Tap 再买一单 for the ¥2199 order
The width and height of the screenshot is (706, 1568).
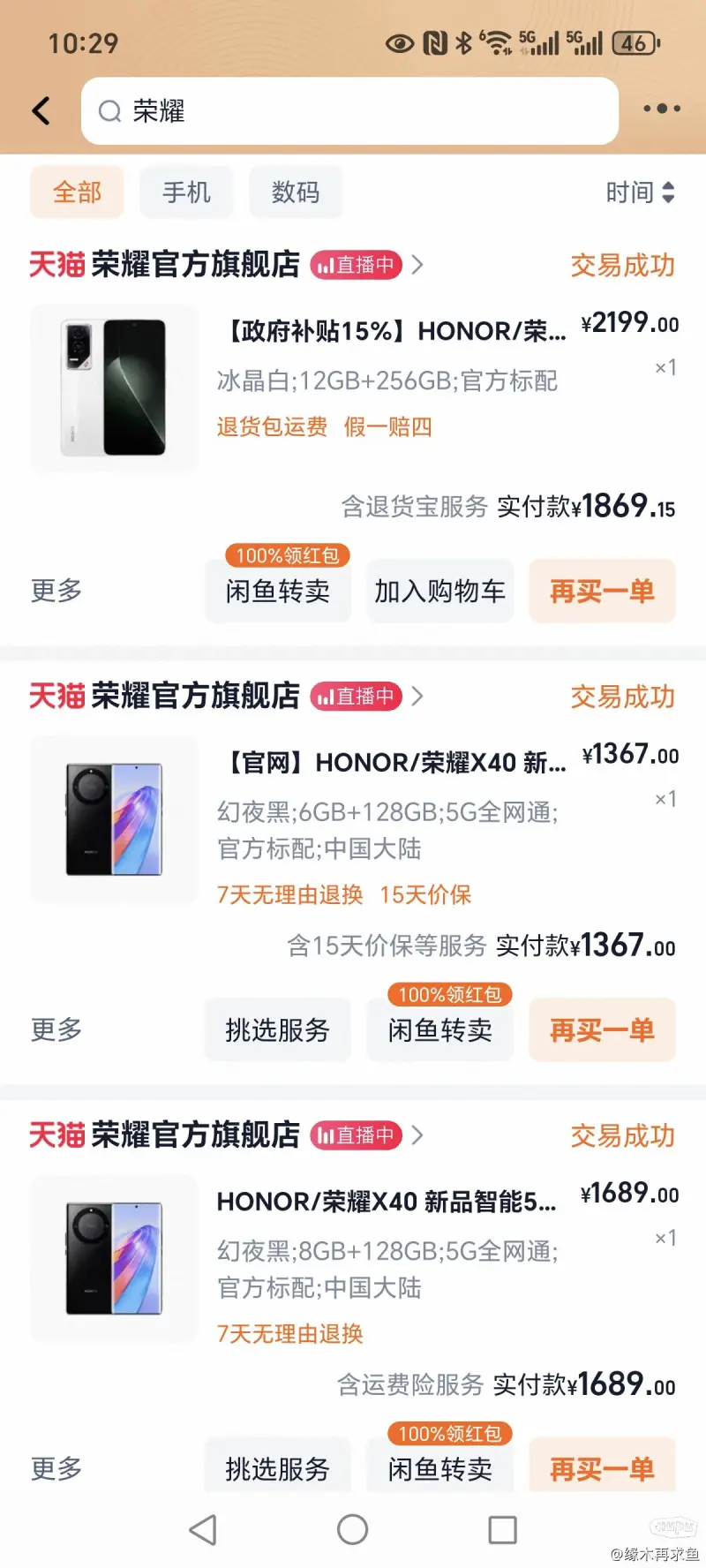[x=602, y=591]
